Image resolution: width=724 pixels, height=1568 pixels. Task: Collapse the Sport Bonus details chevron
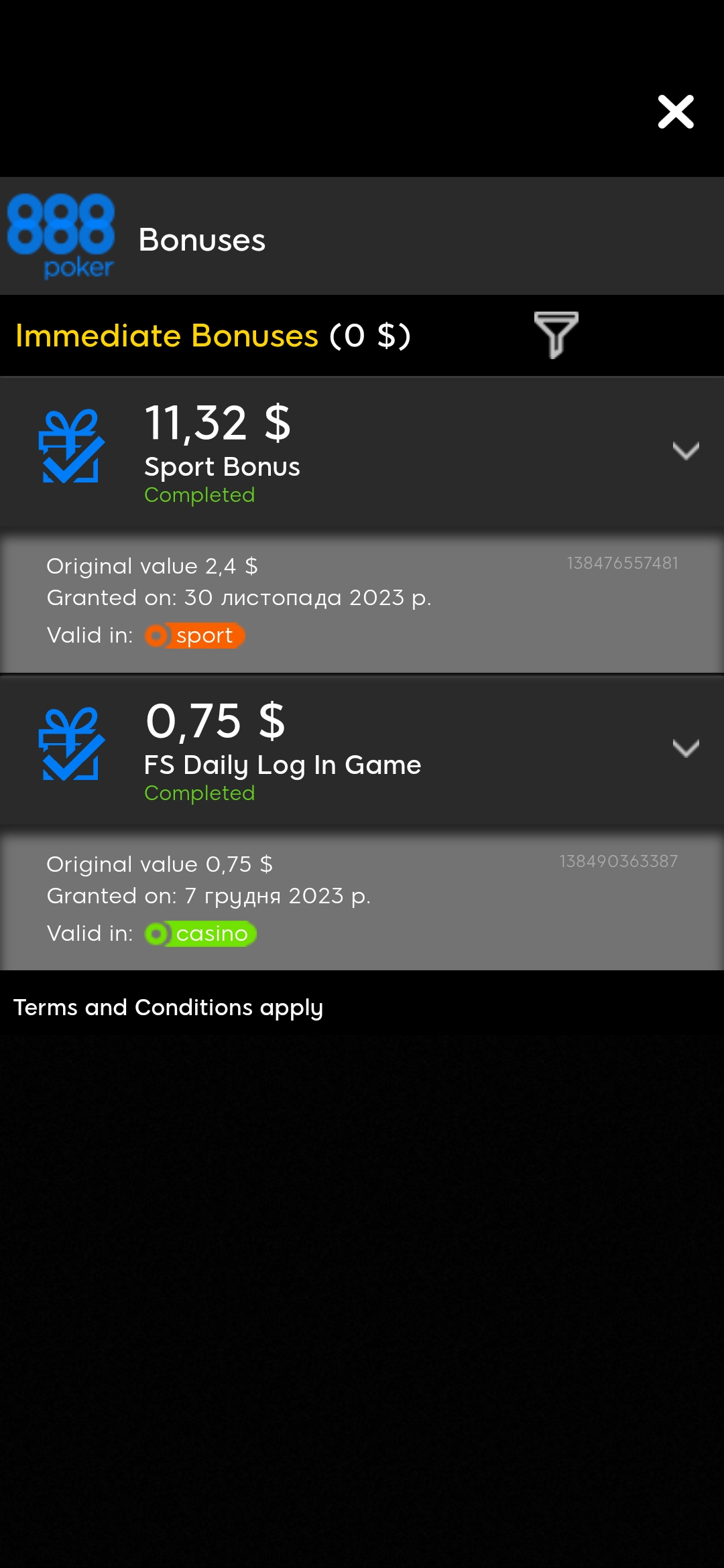[x=686, y=450]
